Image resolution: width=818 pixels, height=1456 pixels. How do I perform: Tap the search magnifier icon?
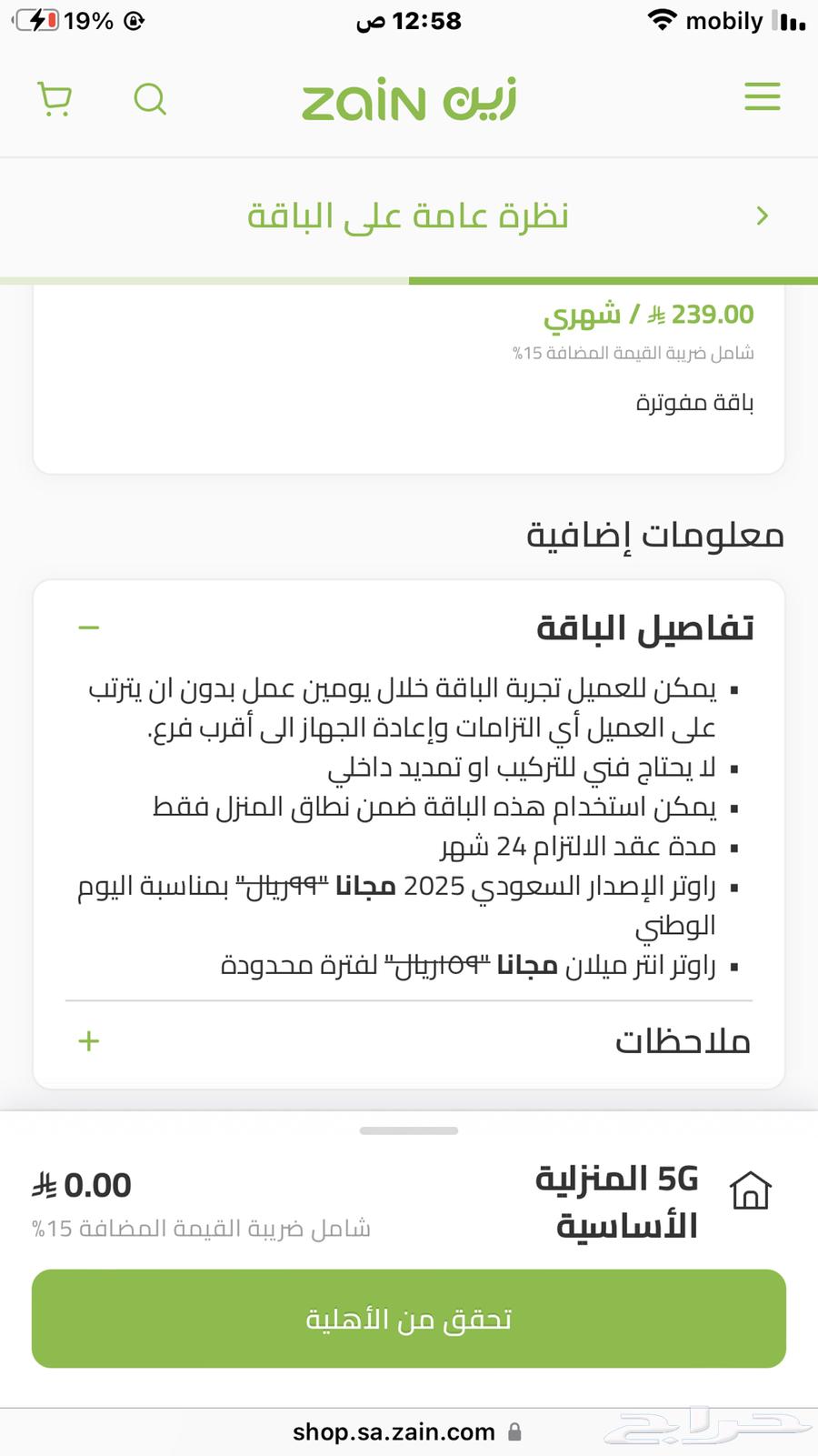pyautogui.click(x=150, y=100)
